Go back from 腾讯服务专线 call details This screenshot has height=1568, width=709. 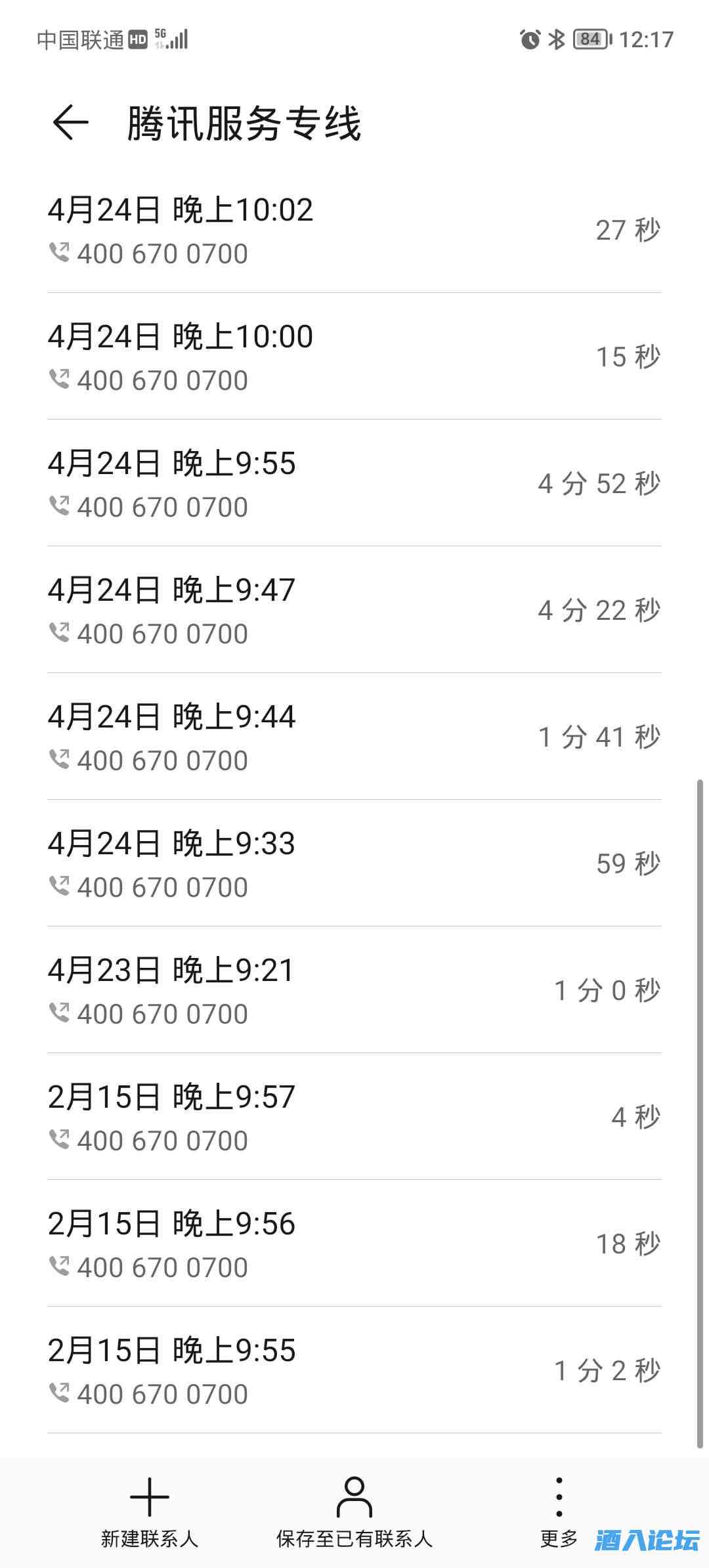pyautogui.click(x=70, y=123)
